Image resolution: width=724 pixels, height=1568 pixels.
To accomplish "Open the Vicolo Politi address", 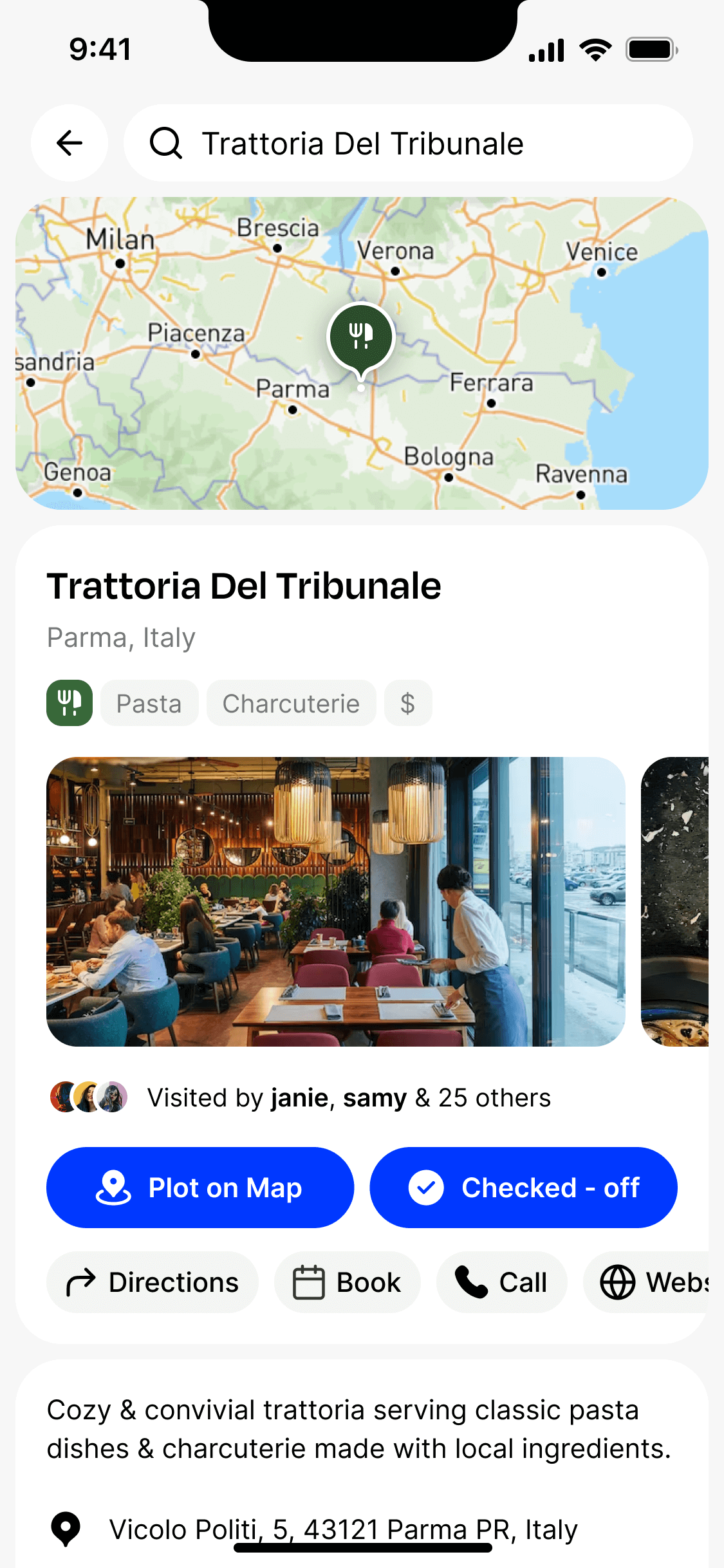I will pos(343,1529).
